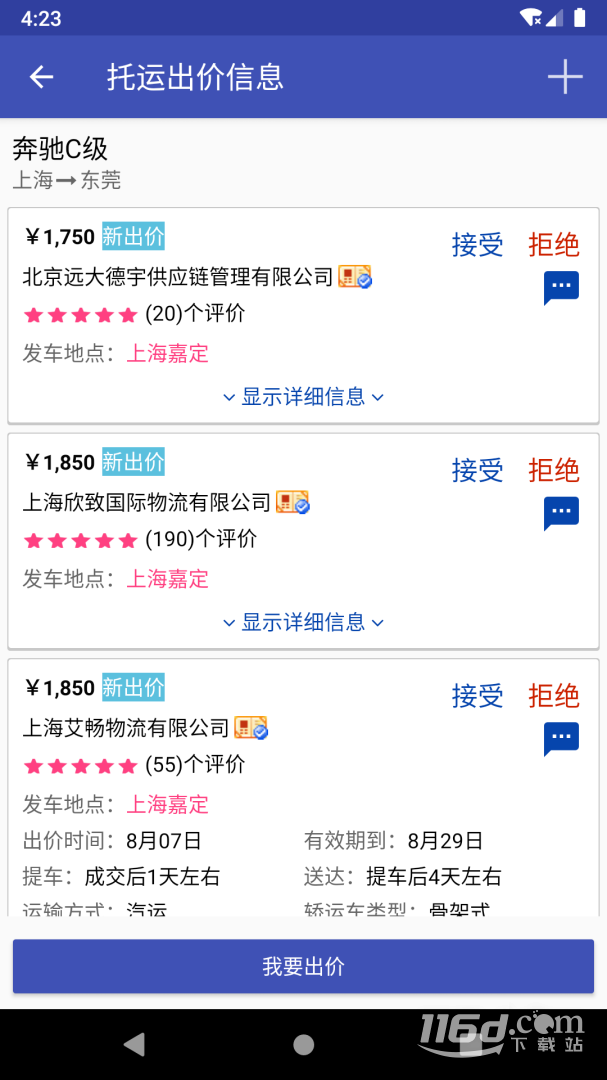The height and width of the screenshot is (1080, 607).
Task: Accept the offer from 上海艾畅物流
Action: pyautogui.click(x=477, y=696)
